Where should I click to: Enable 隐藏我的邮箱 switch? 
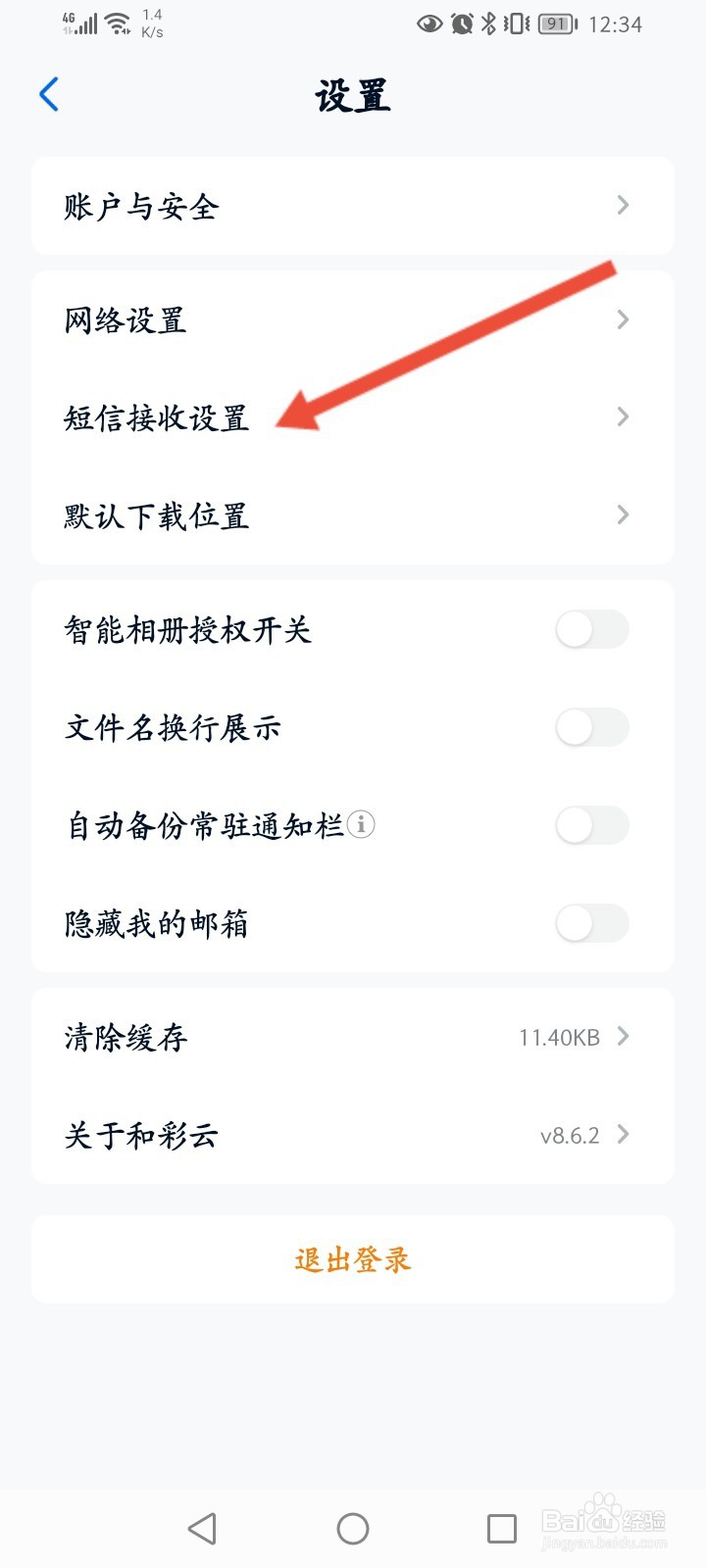(x=591, y=924)
